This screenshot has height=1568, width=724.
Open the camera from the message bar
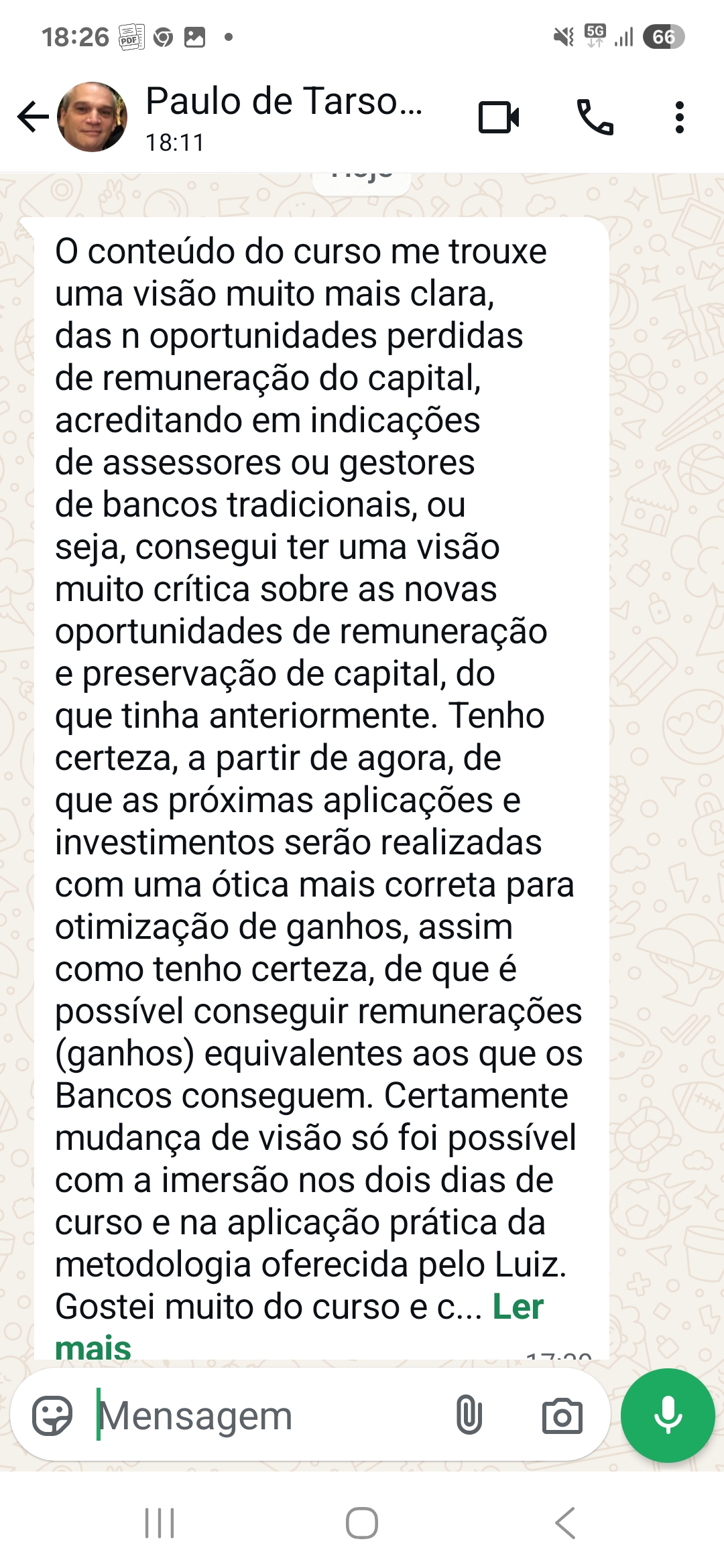tap(562, 1416)
